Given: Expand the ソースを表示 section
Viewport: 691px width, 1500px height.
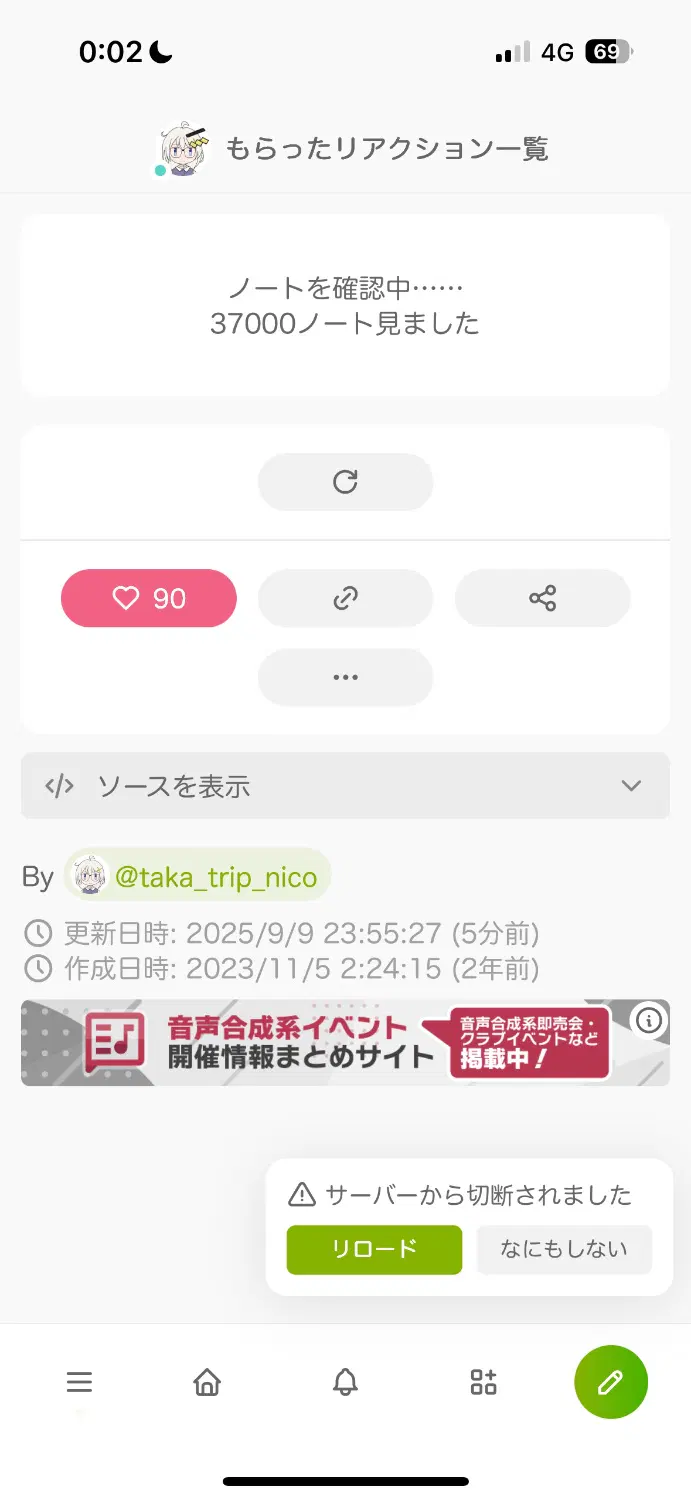Looking at the screenshot, I should click(x=345, y=786).
